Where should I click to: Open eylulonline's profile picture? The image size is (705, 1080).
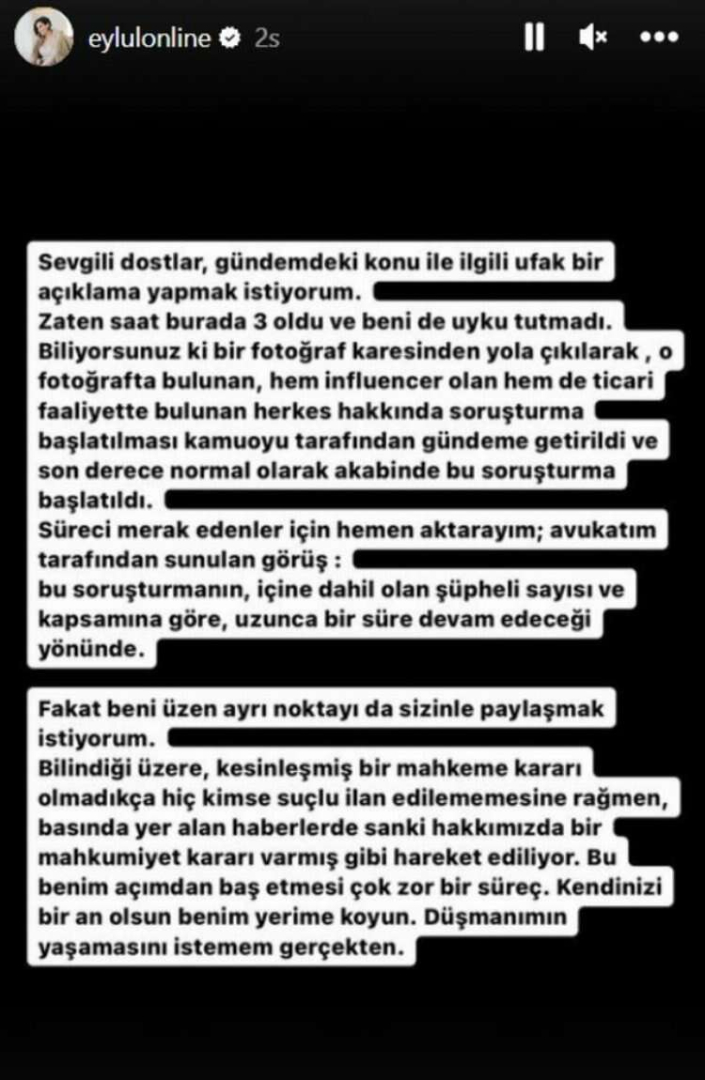point(43,37)
